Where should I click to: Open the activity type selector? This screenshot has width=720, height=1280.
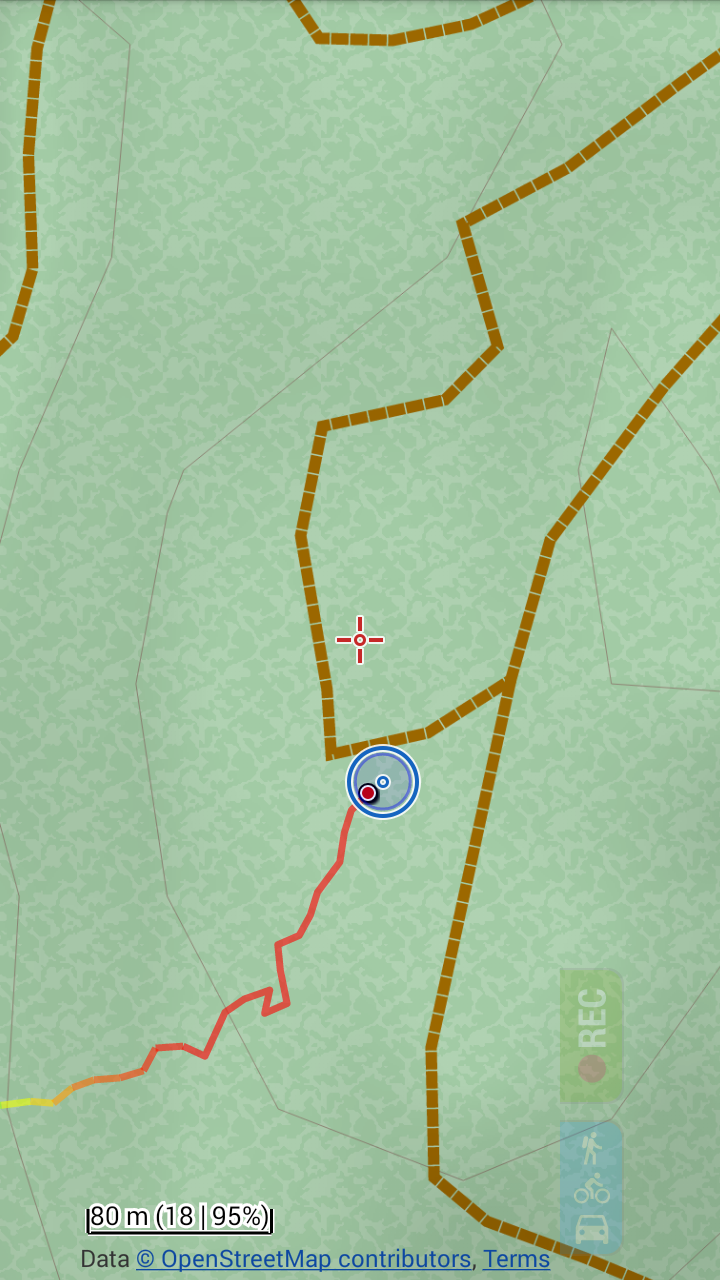tap(591, 1186)
